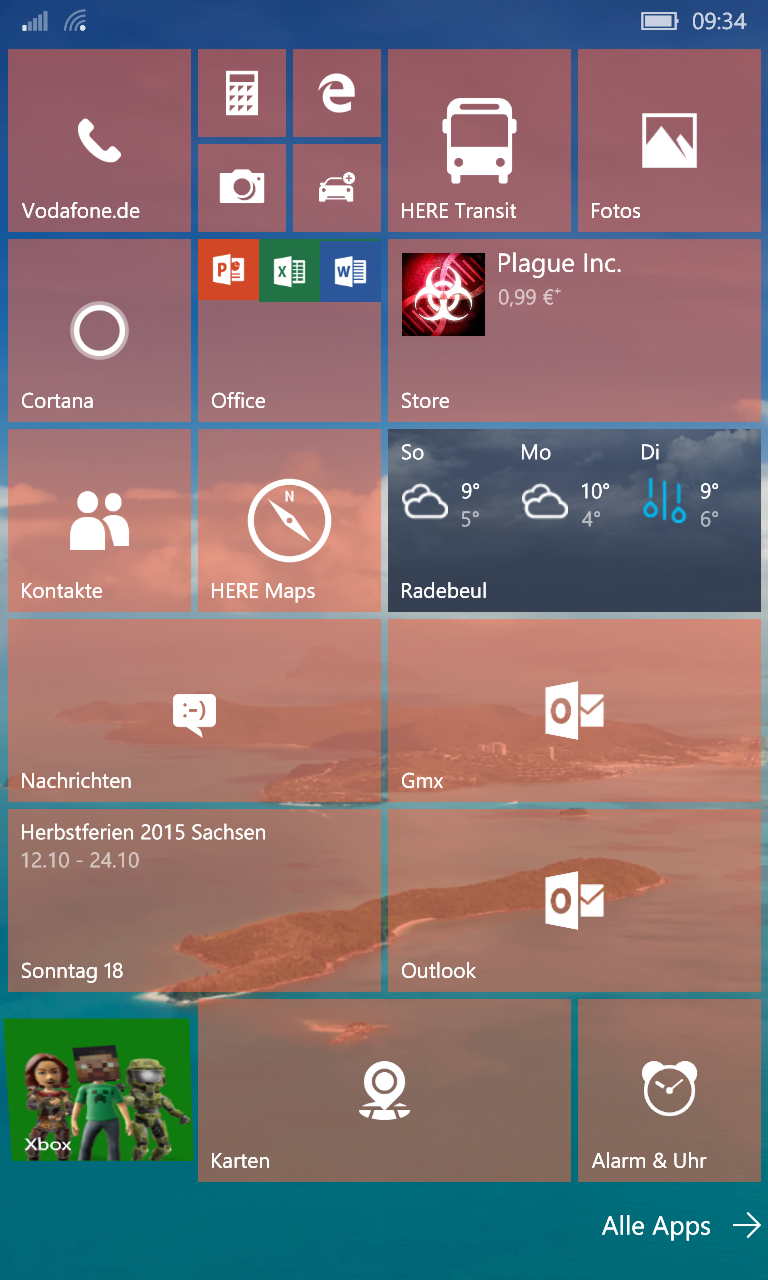The image size is (768, 1280).
Task: Open the Edge browser tile
Action: (x=337, y=93)
